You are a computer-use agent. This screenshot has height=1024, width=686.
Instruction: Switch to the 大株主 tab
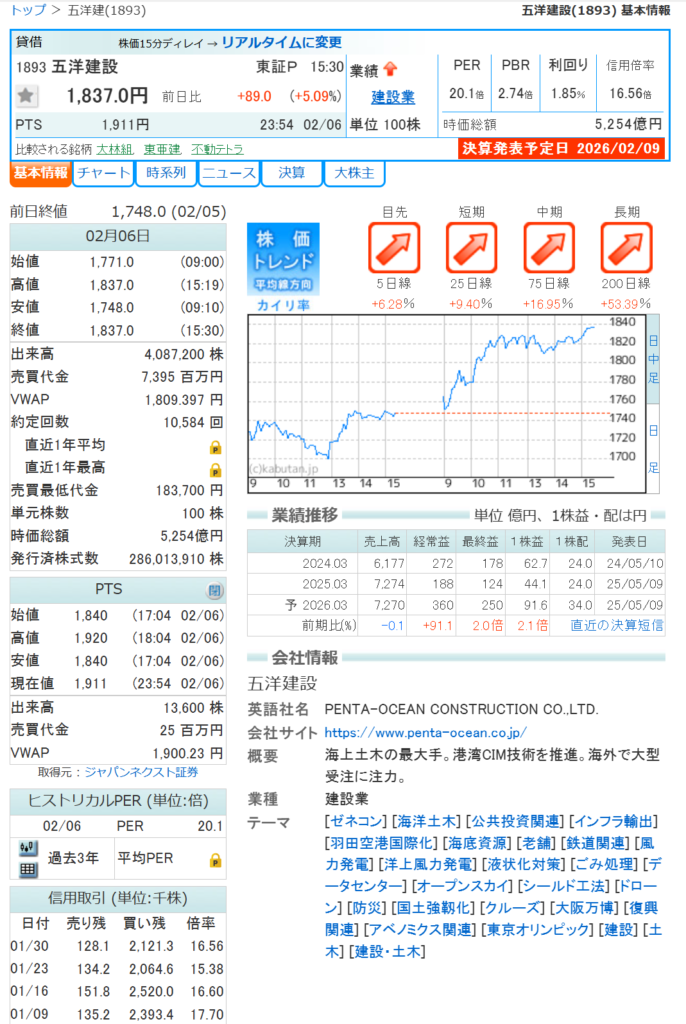[x=354, y=173]
